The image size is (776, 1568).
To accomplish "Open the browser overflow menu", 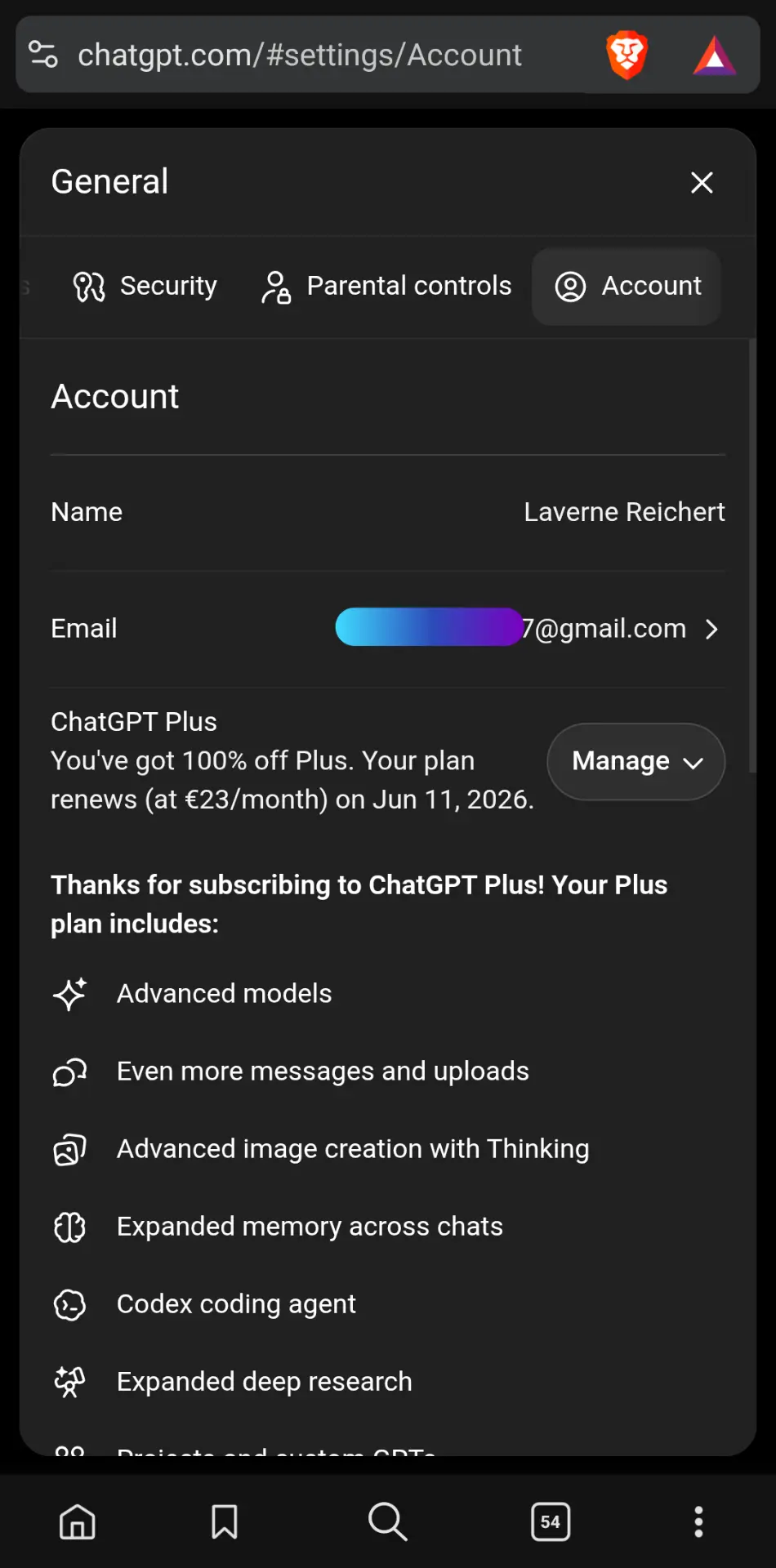I will pos(698,1521).
